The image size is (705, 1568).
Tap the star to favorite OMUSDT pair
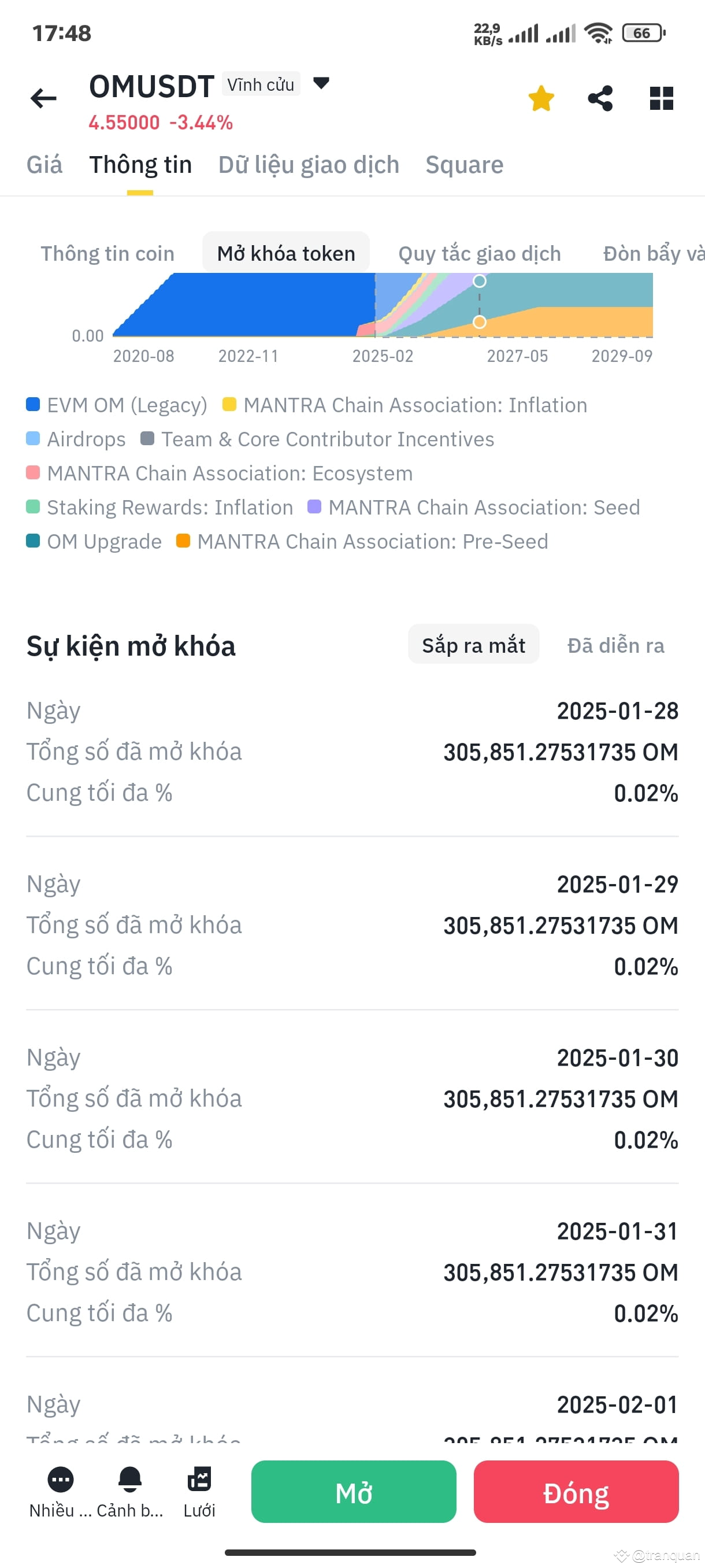540,97
